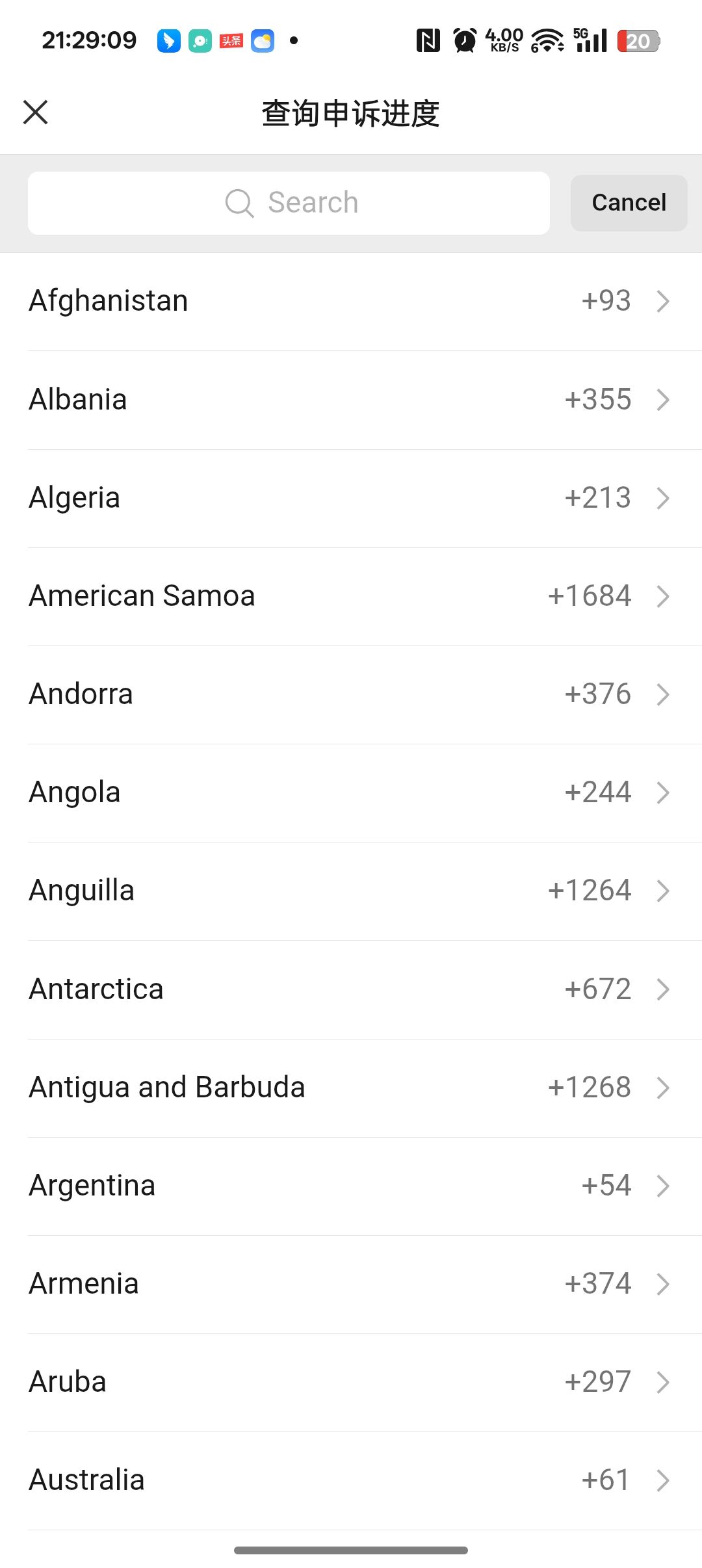Select Afghanistan +93
This screenshot has width=702, height=1568.
point(351,301)
